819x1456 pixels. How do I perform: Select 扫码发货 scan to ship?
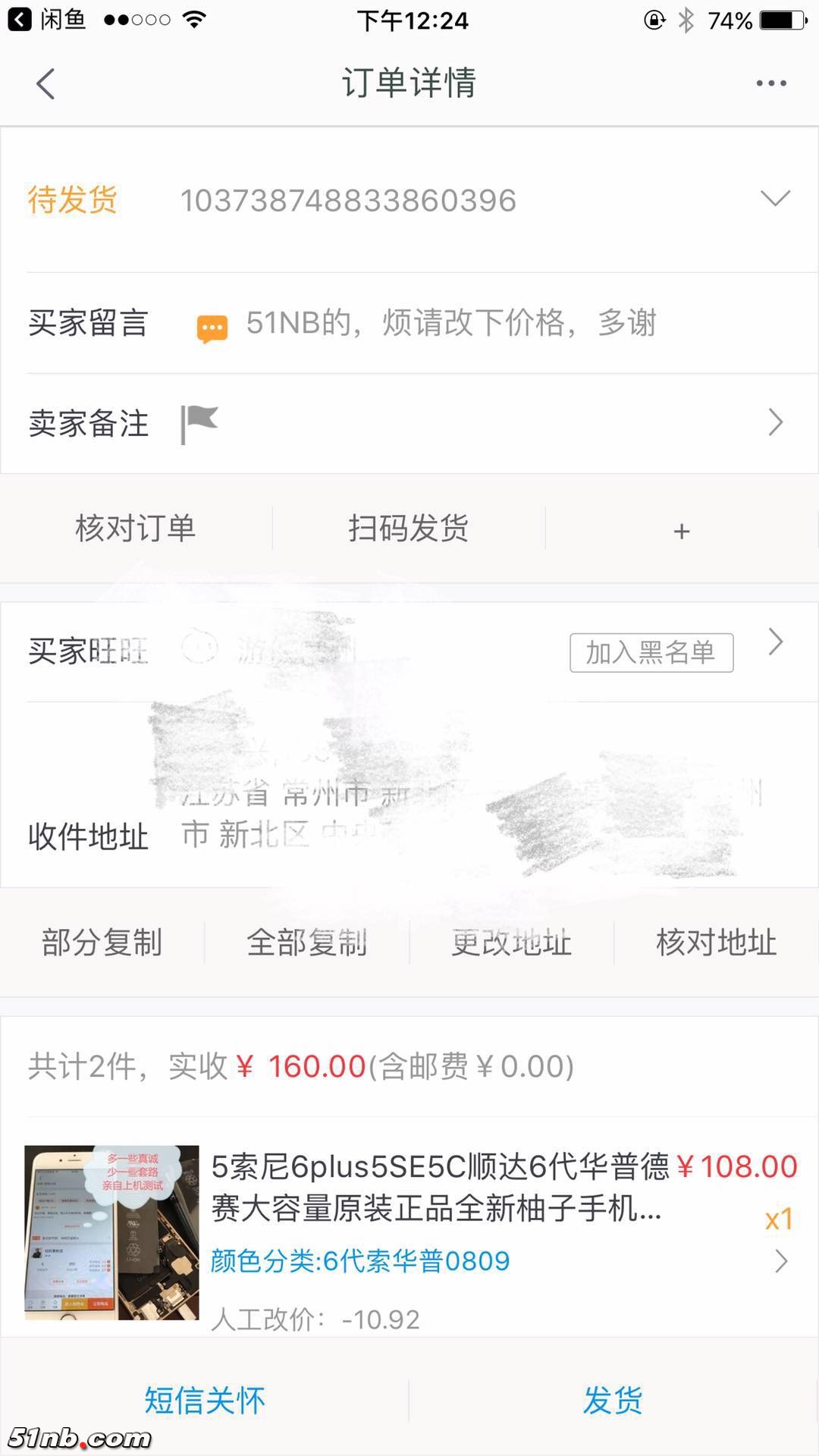coord(408,529)
